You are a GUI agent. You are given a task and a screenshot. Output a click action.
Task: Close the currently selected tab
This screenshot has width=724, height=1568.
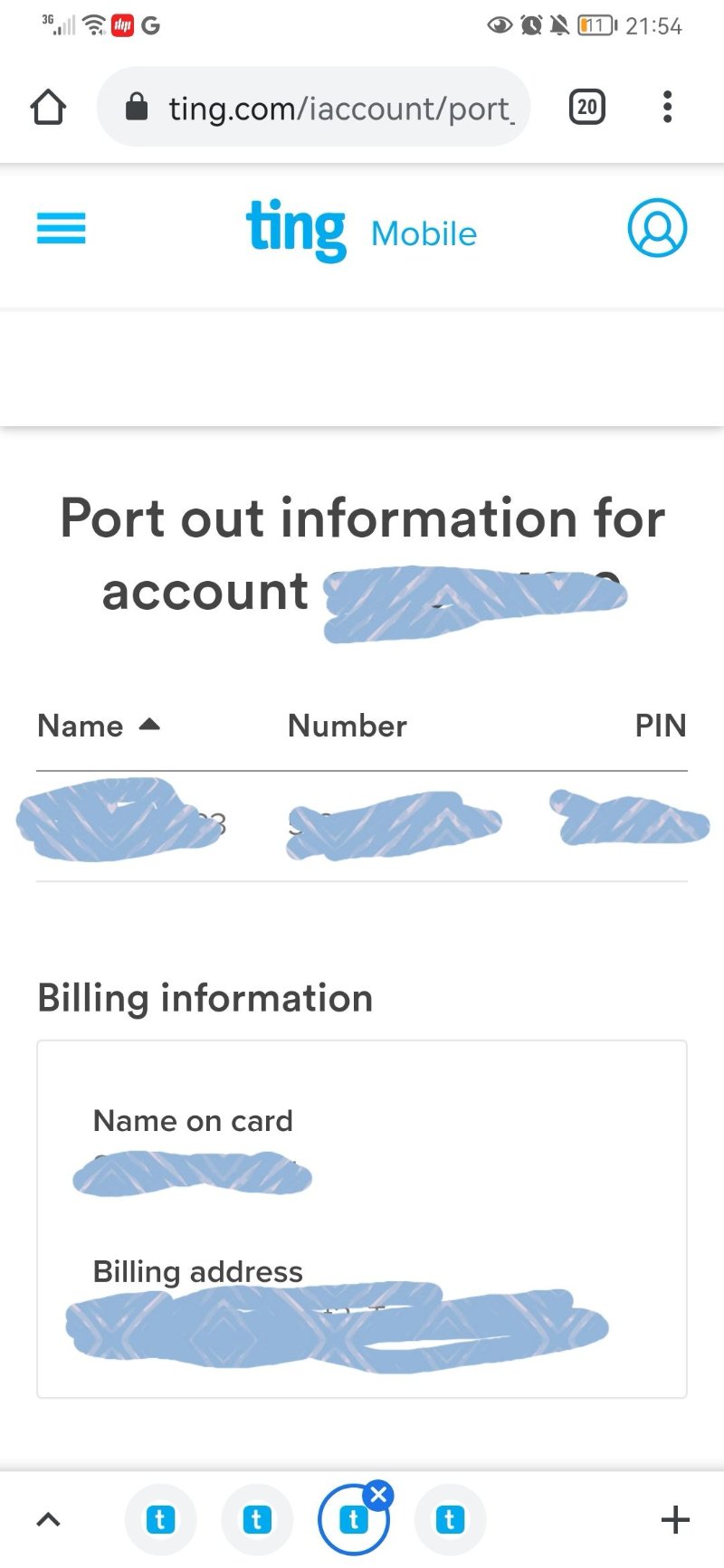(378, 1495)
